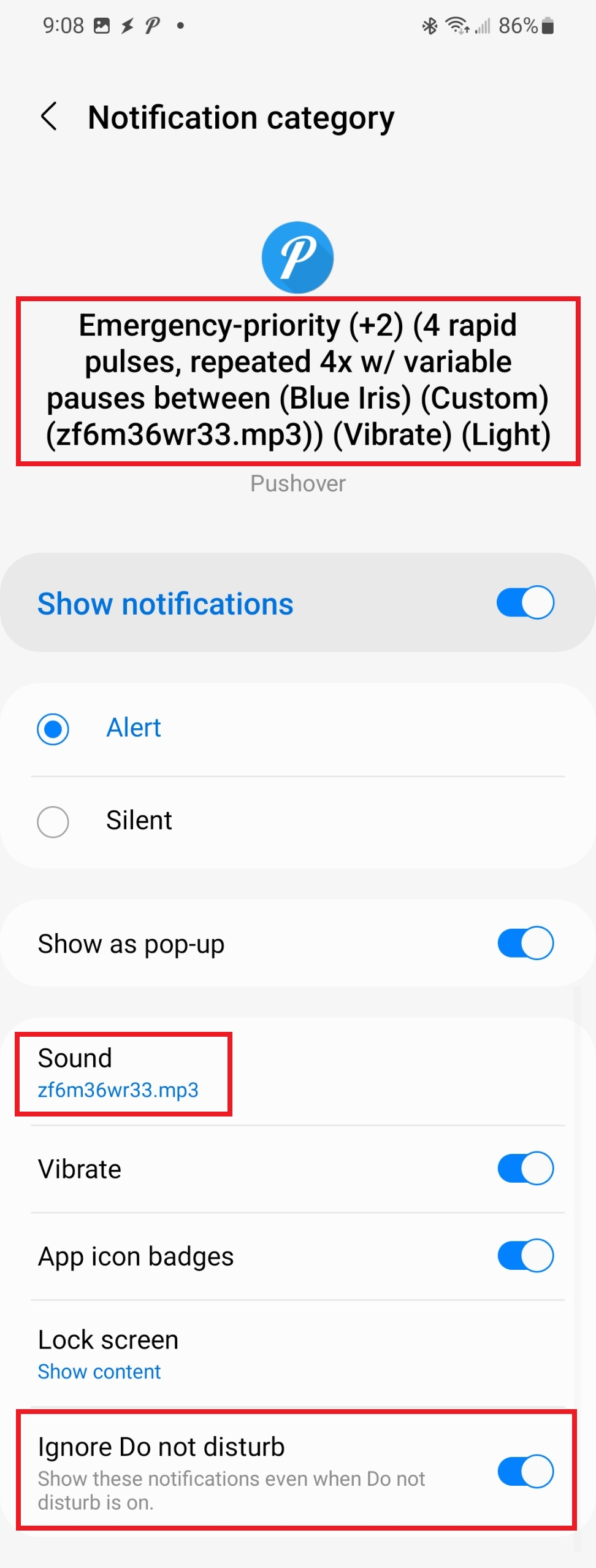This screenshot has width=596, height=1568.
Task: Turn off Show notifications switch
Action: tap(525, 603)
